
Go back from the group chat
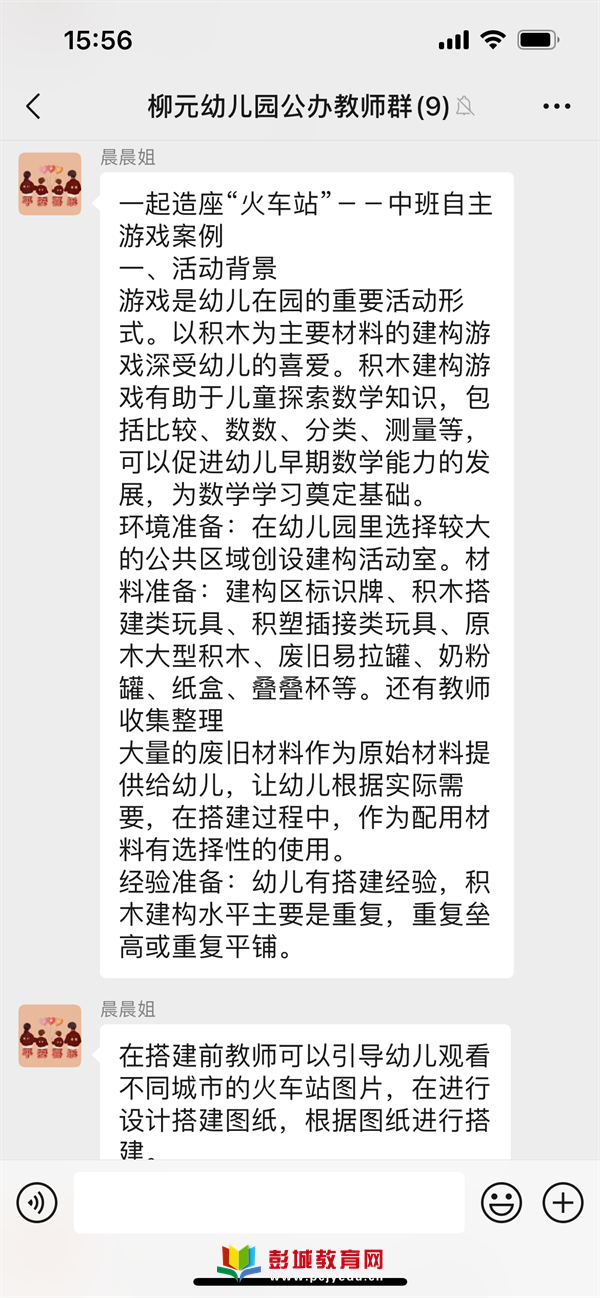(x=34, y=107)
